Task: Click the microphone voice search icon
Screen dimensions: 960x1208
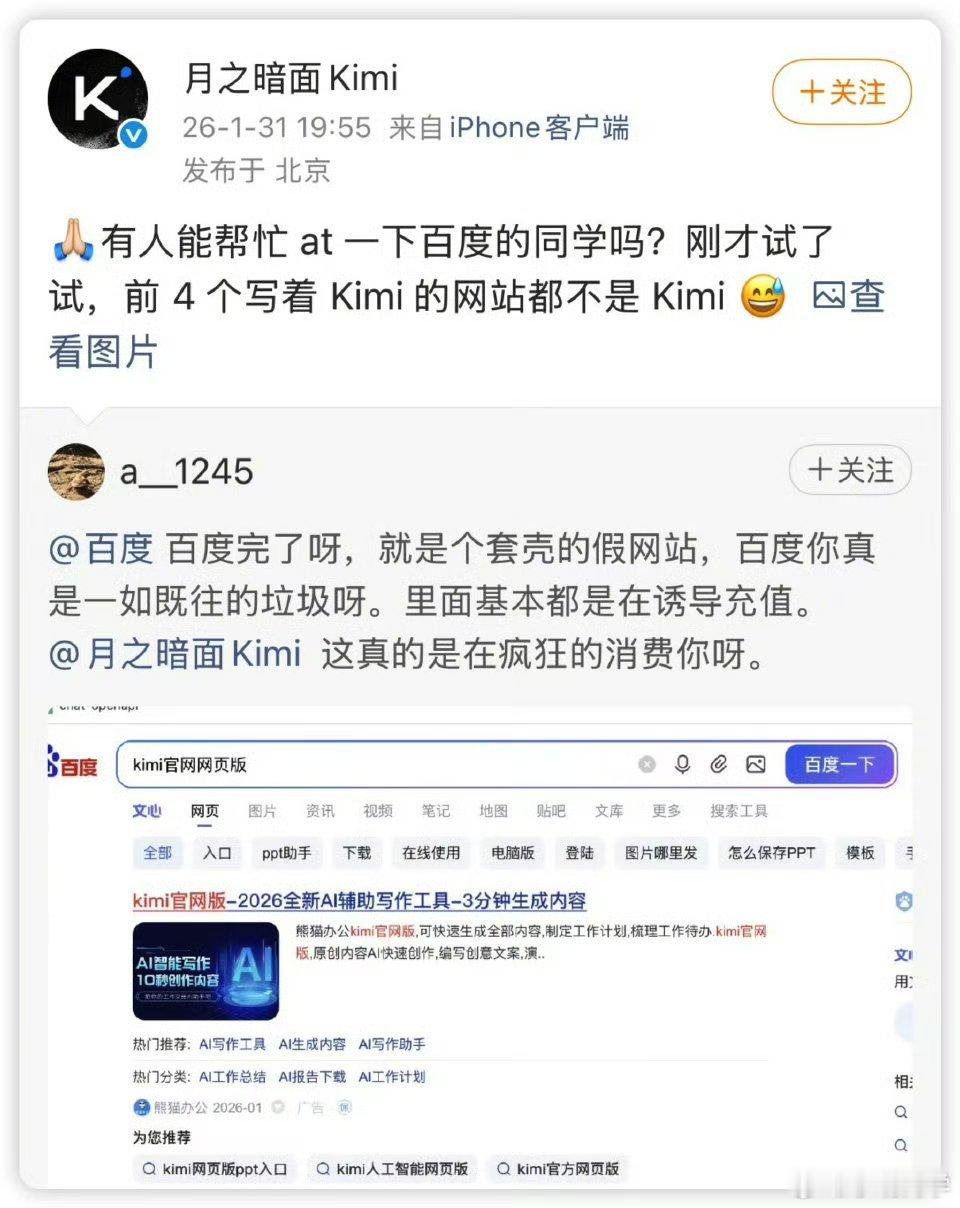Action: point(682,765)
